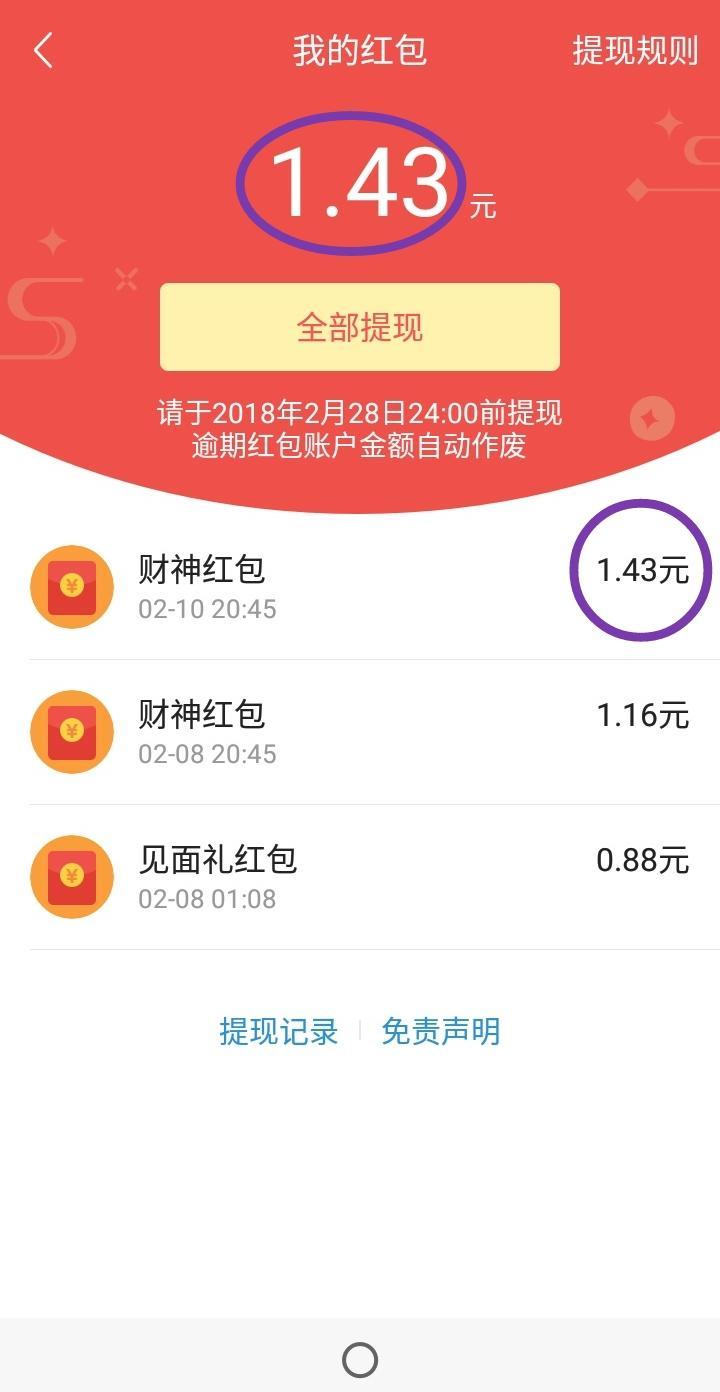Tap the 全部提现 button
The image size is (720, 1392).
(360, 327)
